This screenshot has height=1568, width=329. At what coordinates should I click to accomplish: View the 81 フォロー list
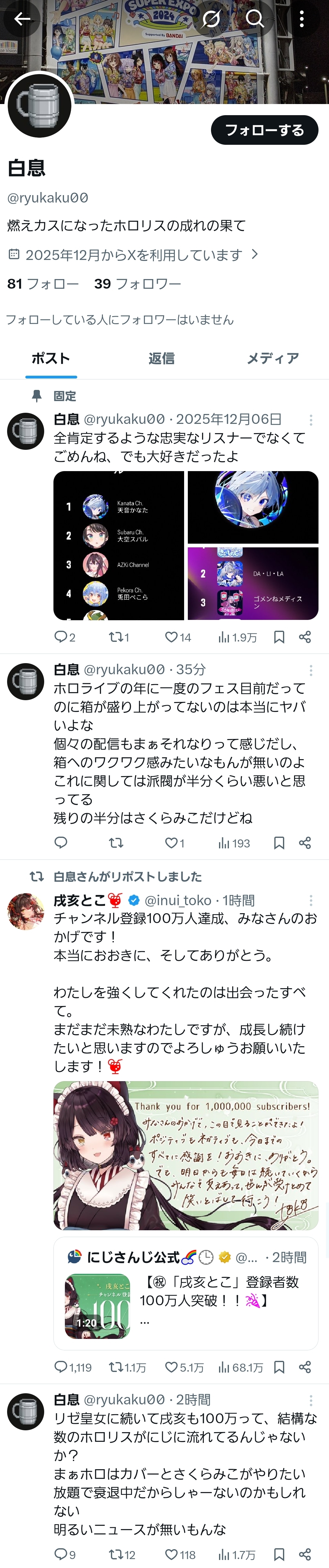(x=43, y=284)
